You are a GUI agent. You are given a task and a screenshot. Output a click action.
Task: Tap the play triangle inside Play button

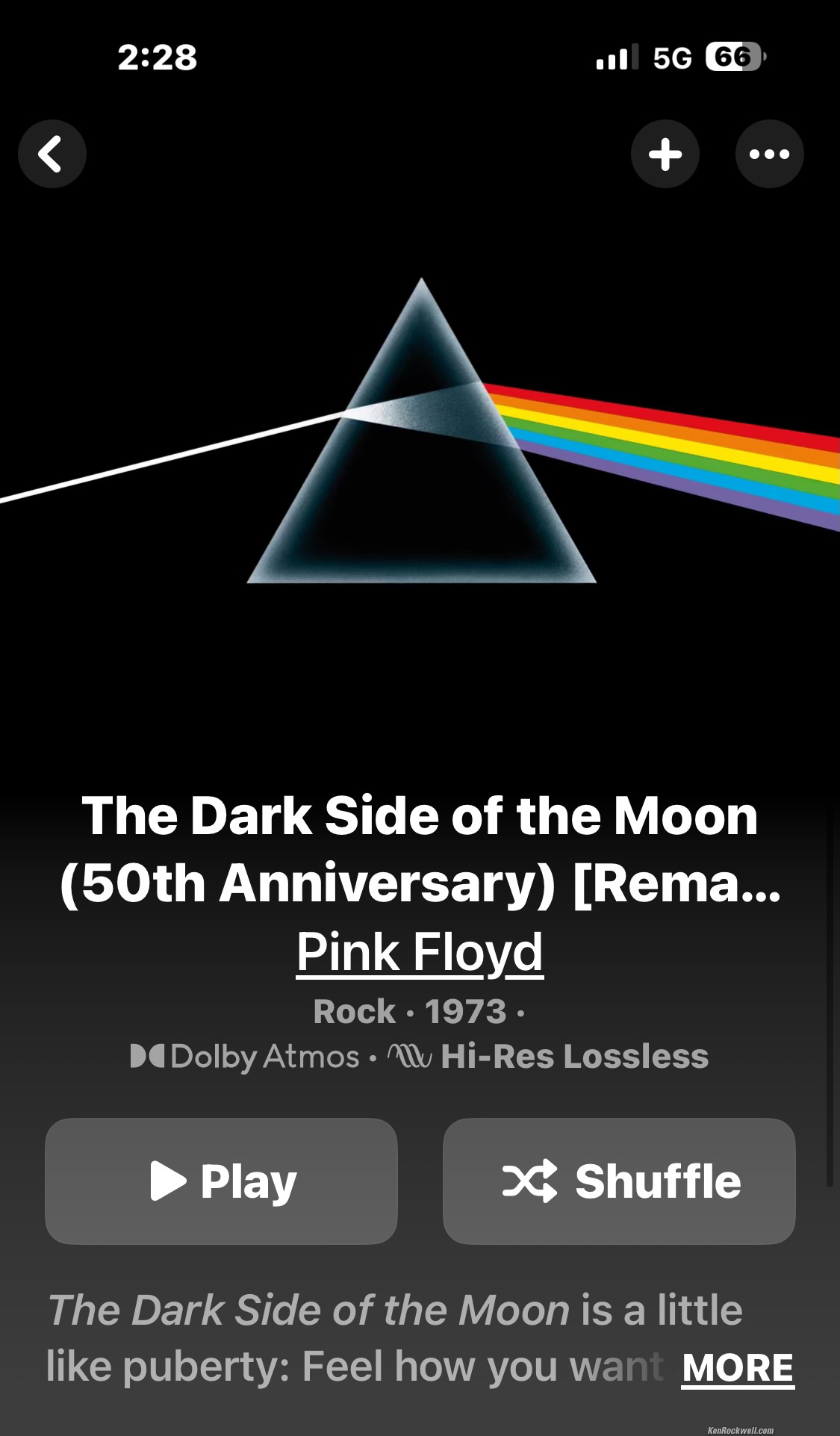tap(170, 1180)
